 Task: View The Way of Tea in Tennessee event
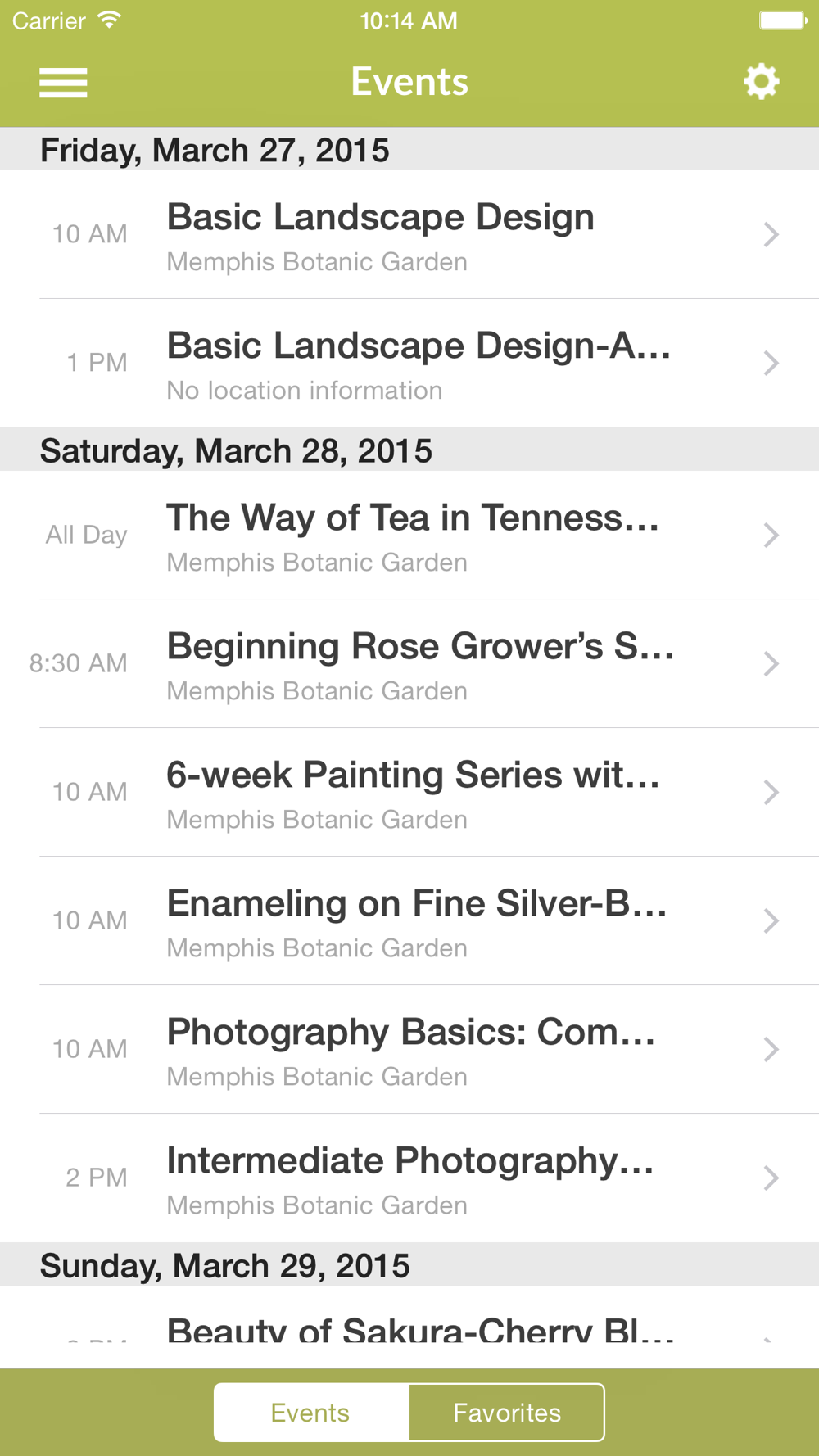click(409, 536)
